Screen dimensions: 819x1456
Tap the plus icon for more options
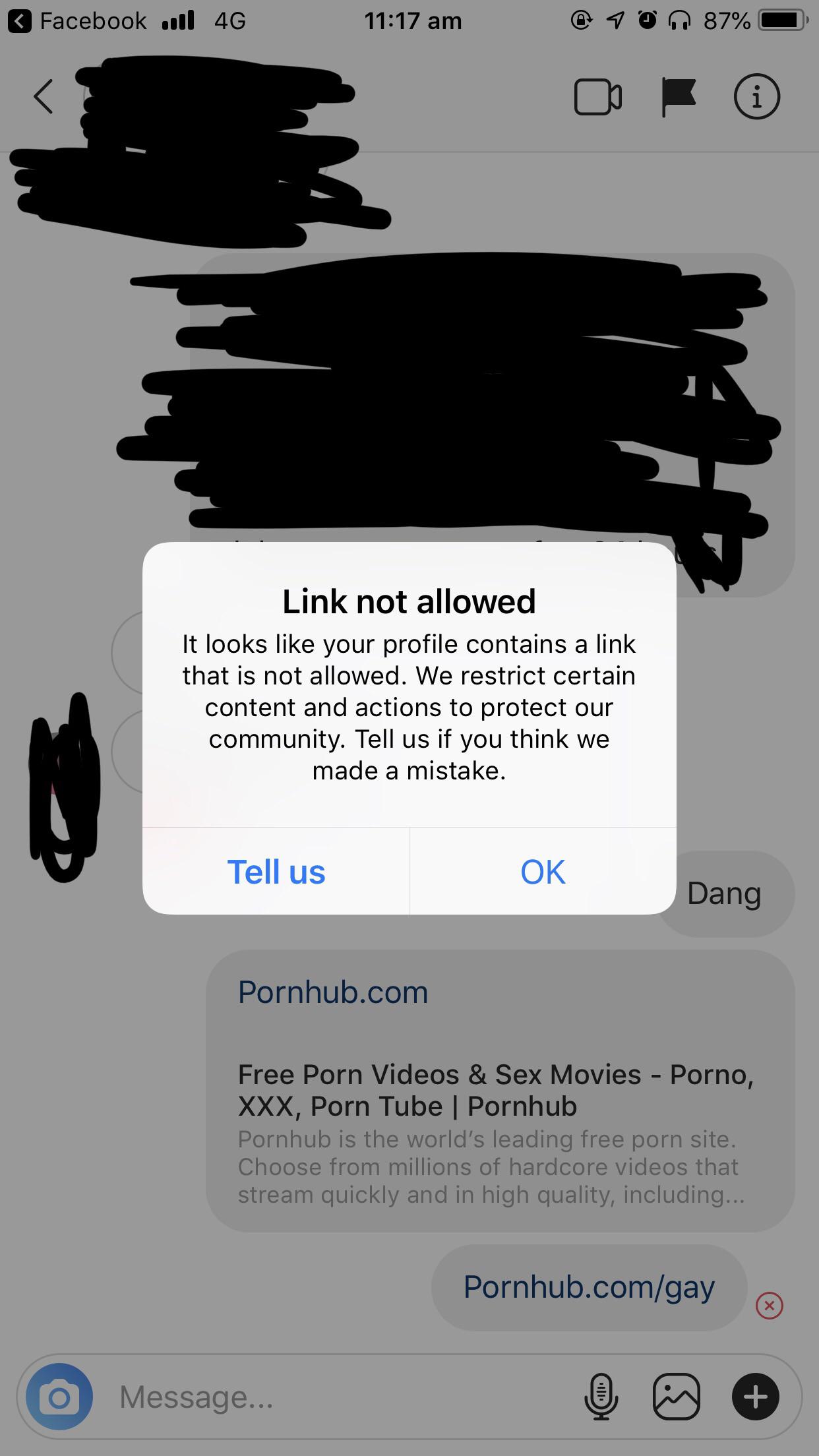point(756,1396)
